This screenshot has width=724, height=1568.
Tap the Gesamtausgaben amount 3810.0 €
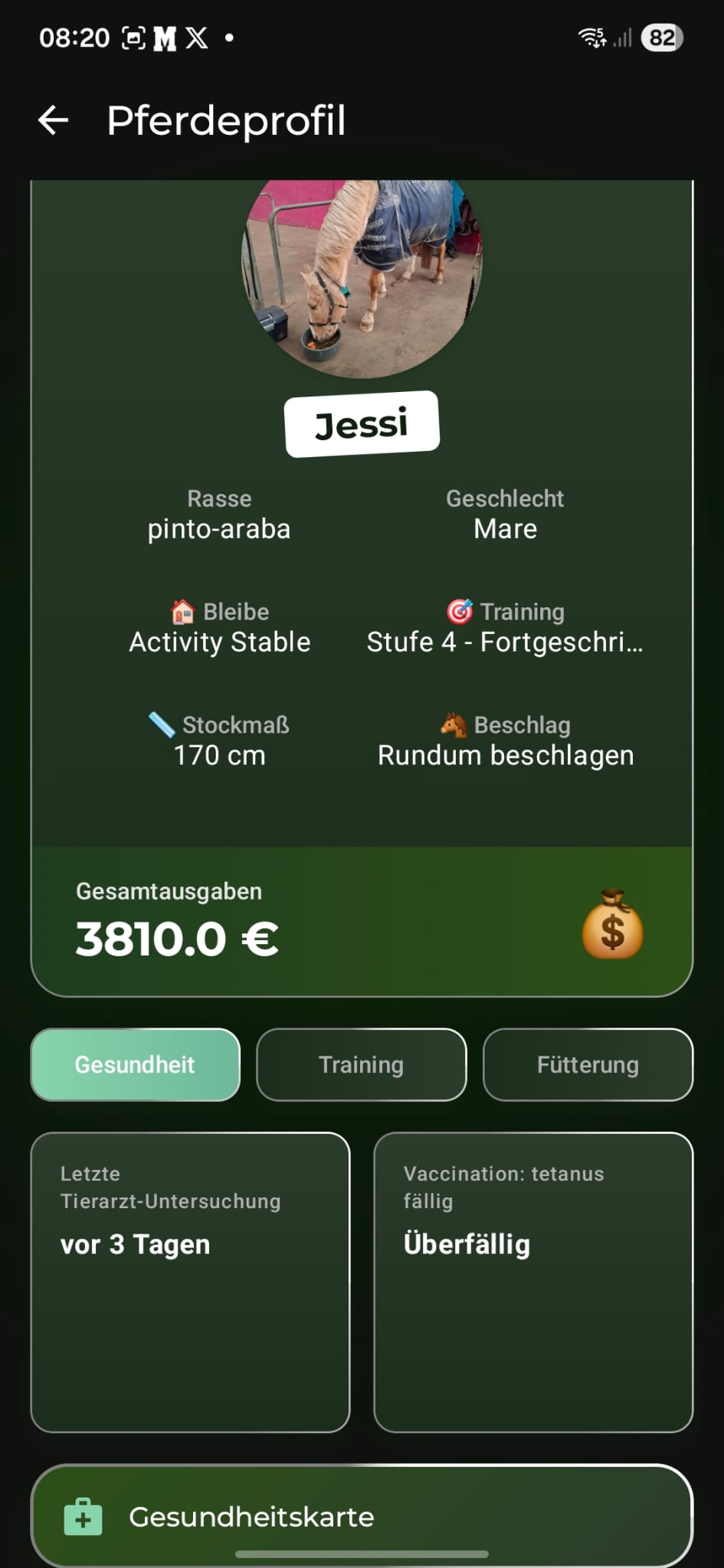177,937
